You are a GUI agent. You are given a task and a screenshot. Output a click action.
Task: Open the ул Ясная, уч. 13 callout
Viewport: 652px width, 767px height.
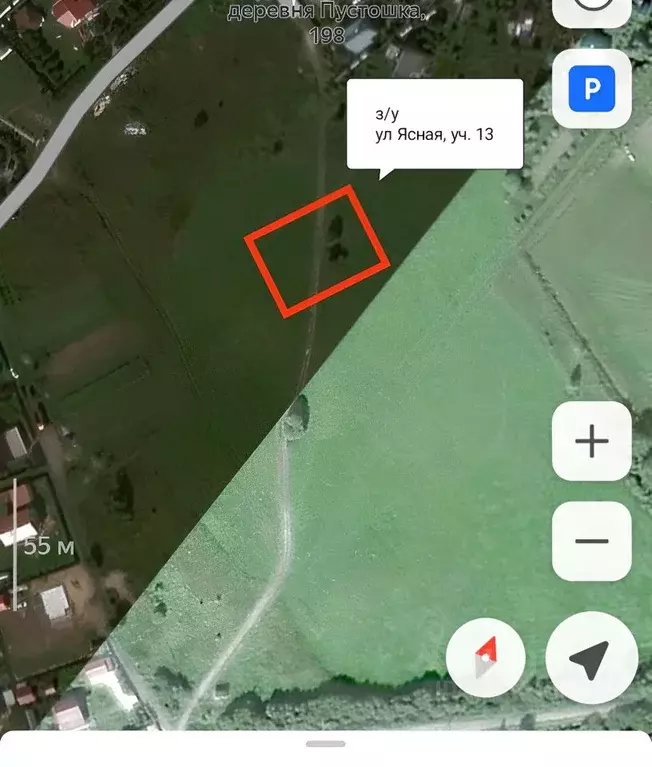tap(435, 124)
